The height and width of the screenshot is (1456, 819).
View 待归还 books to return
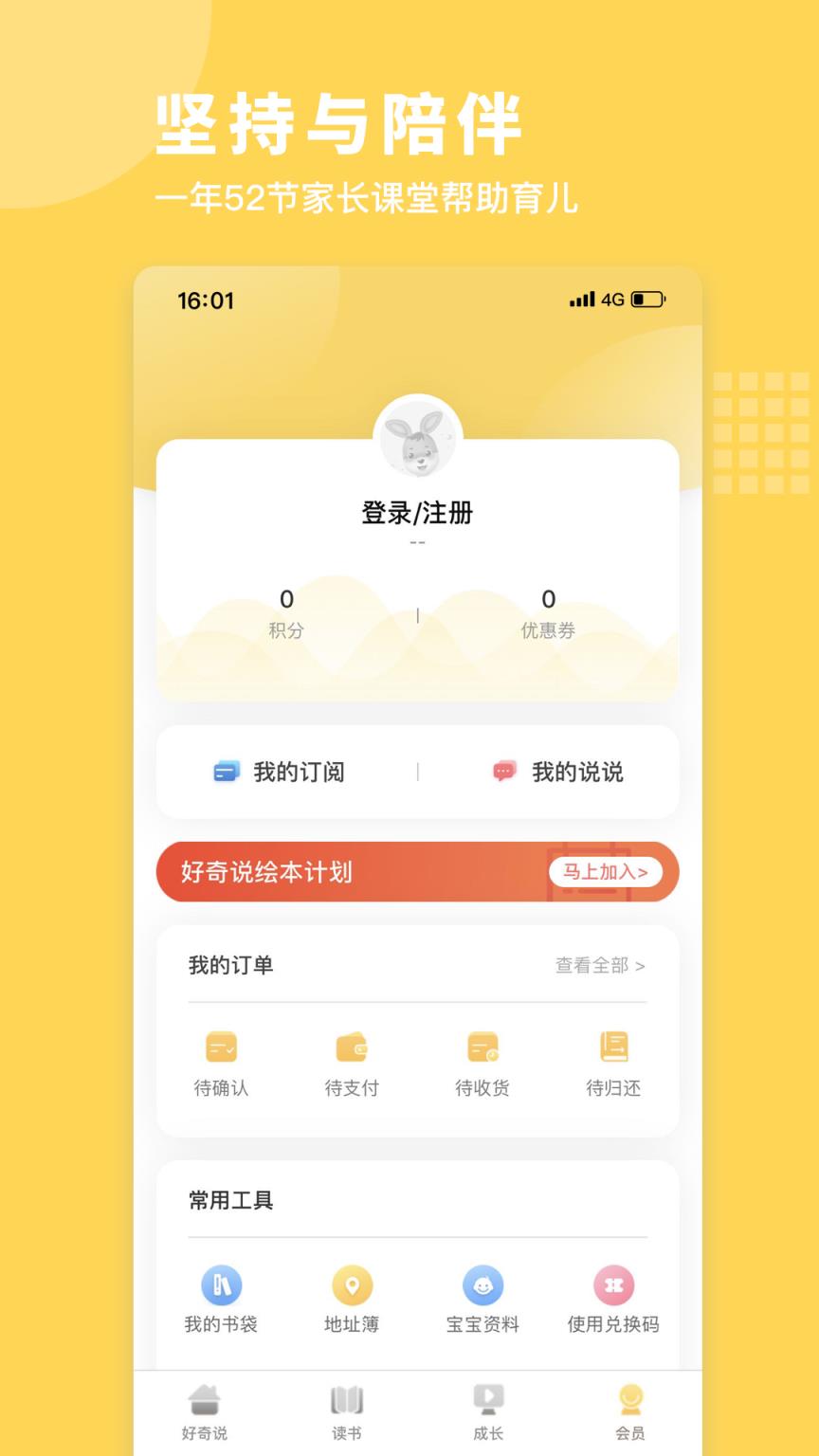click(612, 1064)
